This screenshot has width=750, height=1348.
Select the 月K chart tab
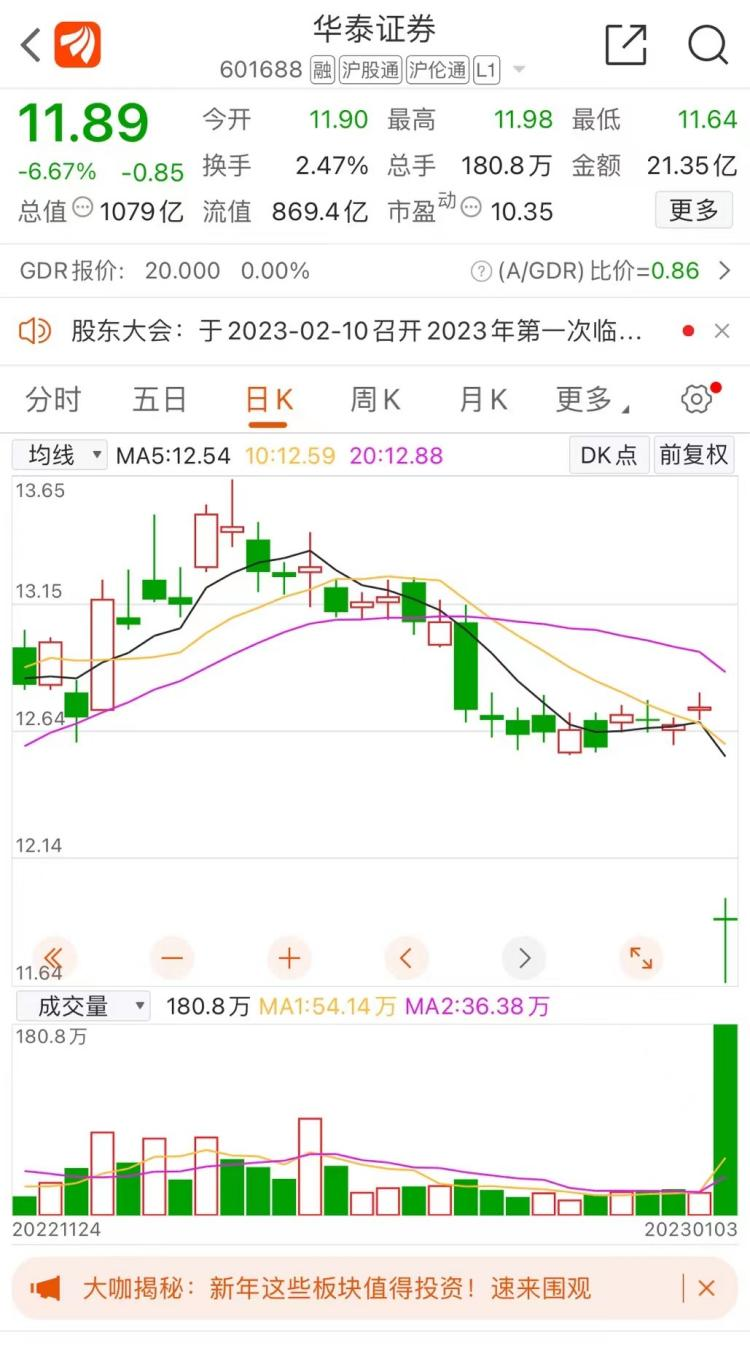pos(483,400)
